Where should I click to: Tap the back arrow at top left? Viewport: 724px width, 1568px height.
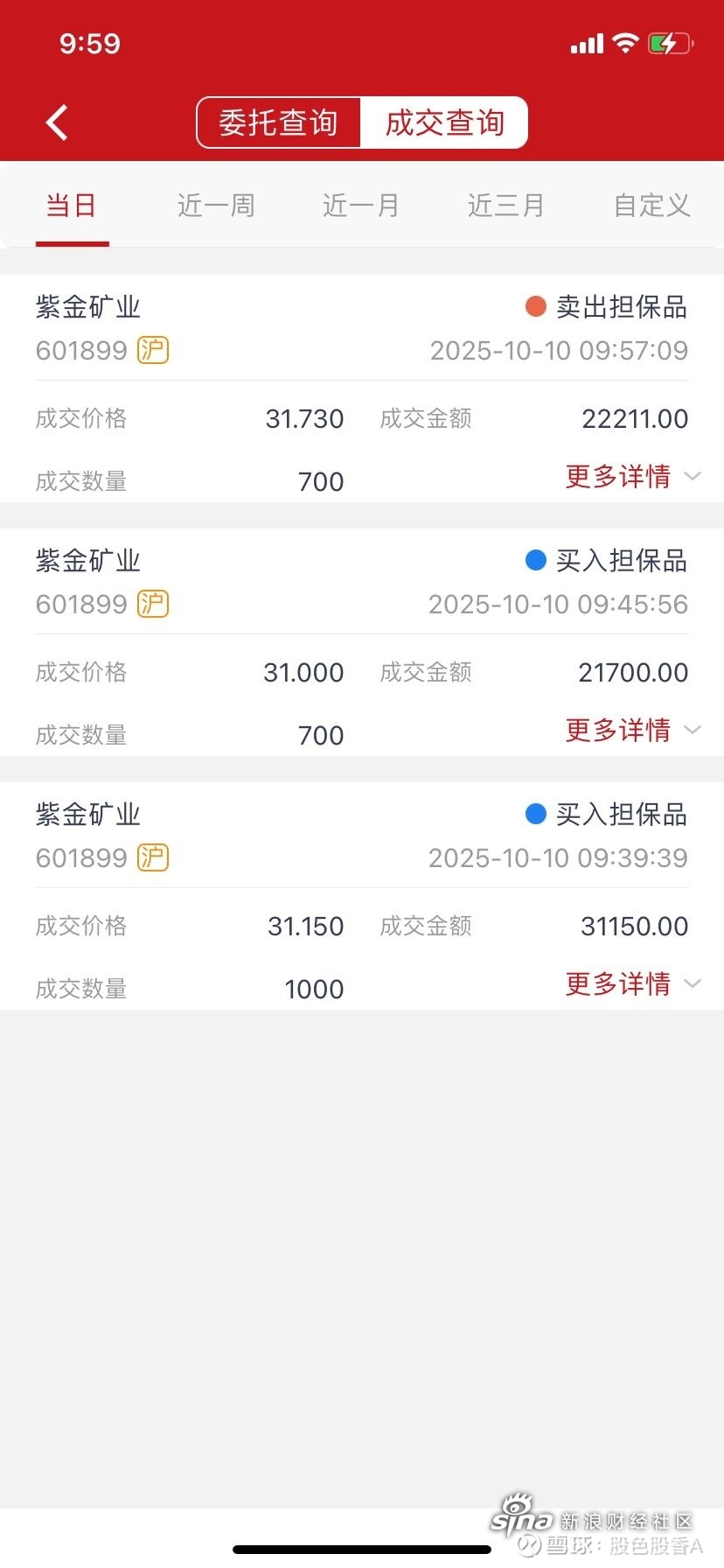pyautogui.click(x=56, y=122)
